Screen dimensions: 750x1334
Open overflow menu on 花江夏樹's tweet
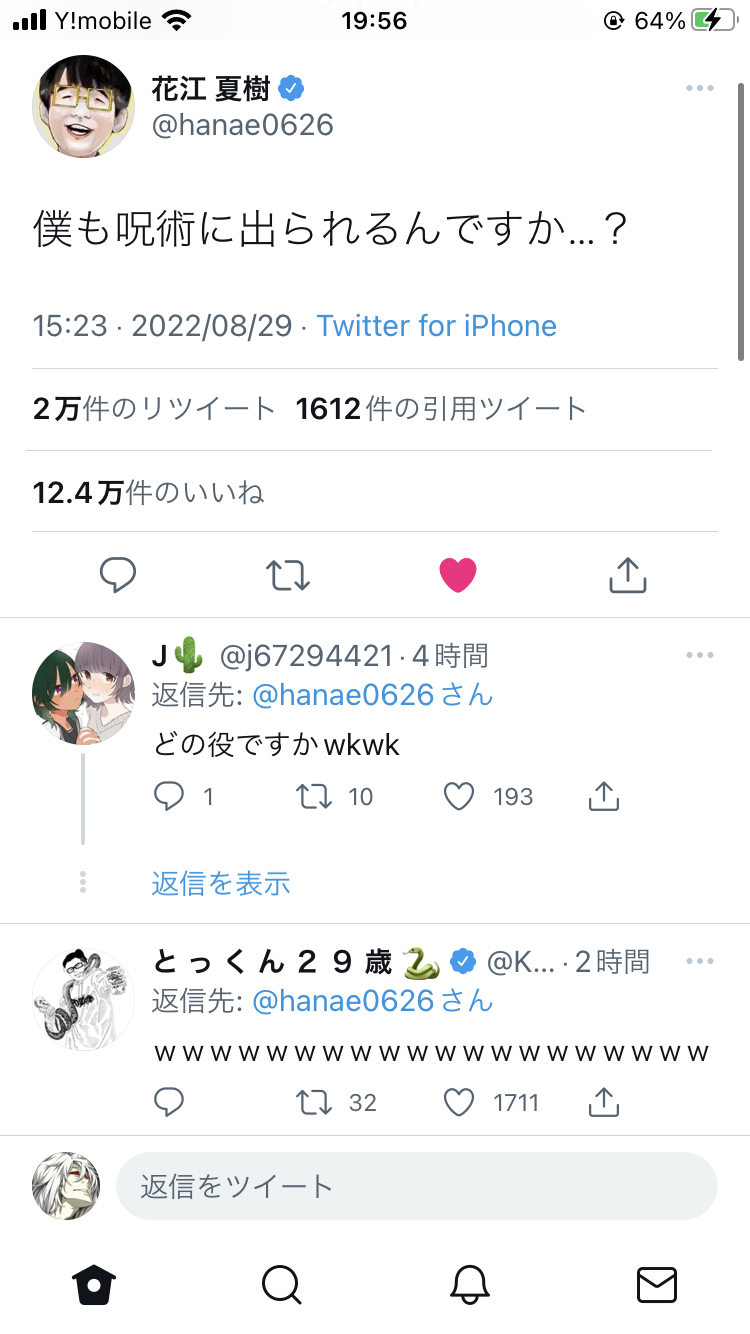point(700,89)
